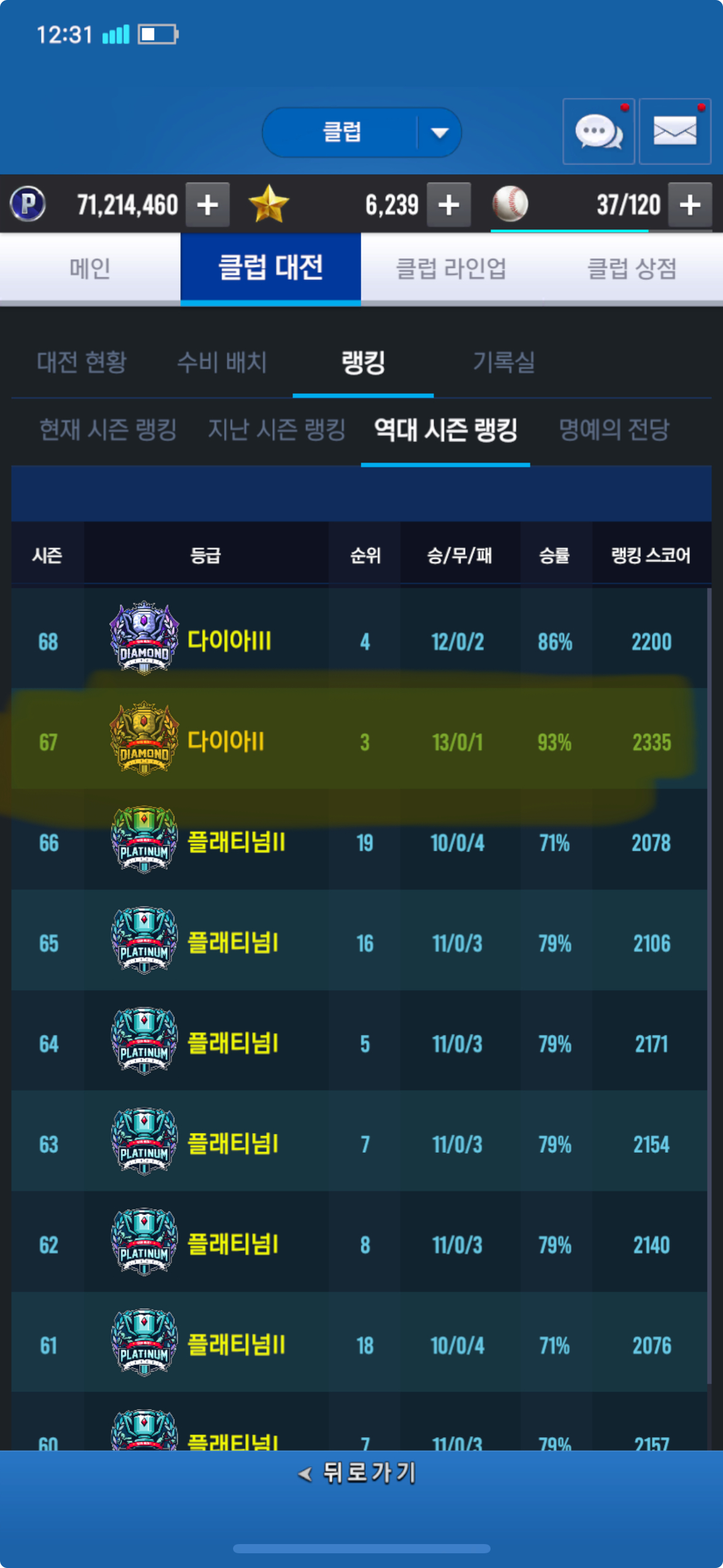Switch to the 클럽 라인업 tab
723x1568 pixels.
(x=451, y=268)
